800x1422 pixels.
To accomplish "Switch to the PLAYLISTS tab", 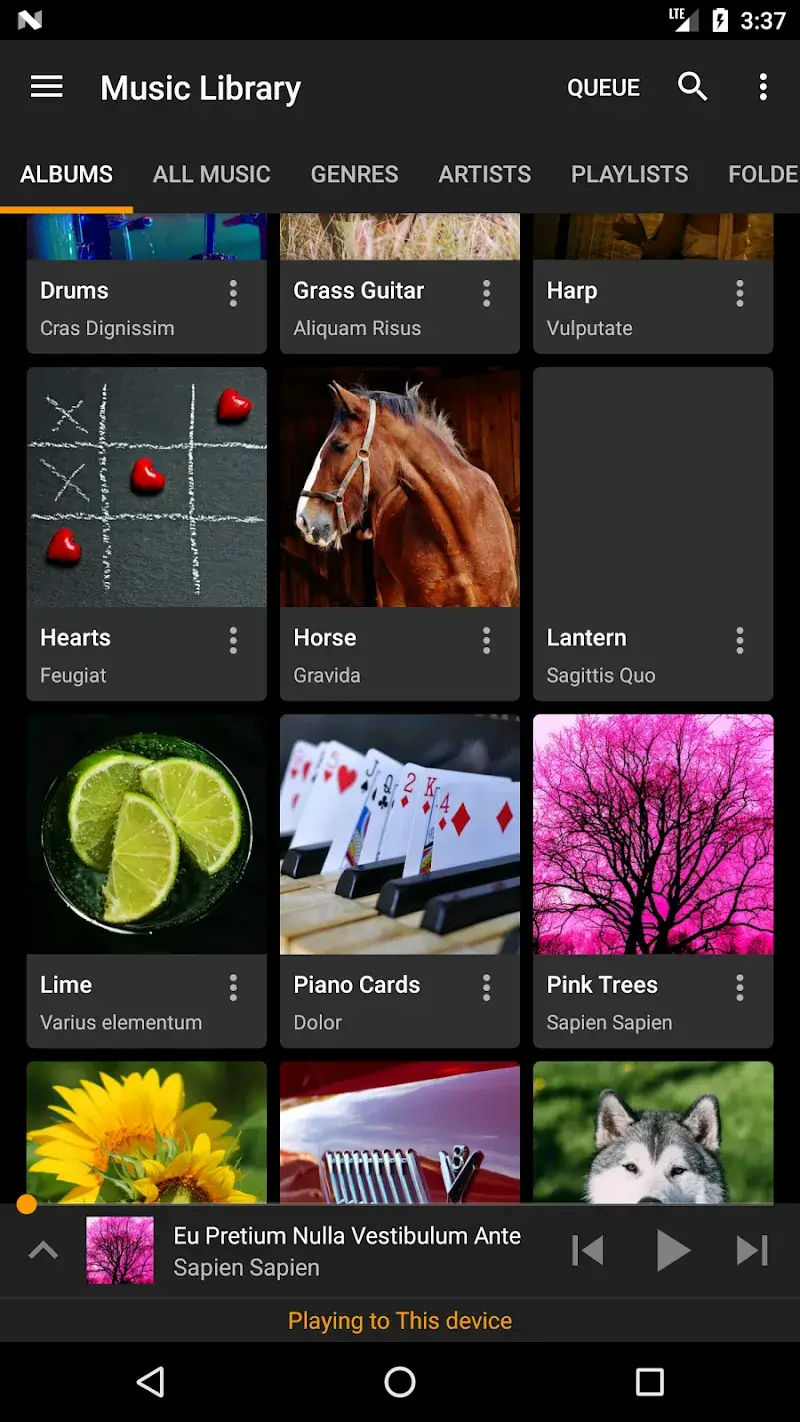I will tap(629, 174).
